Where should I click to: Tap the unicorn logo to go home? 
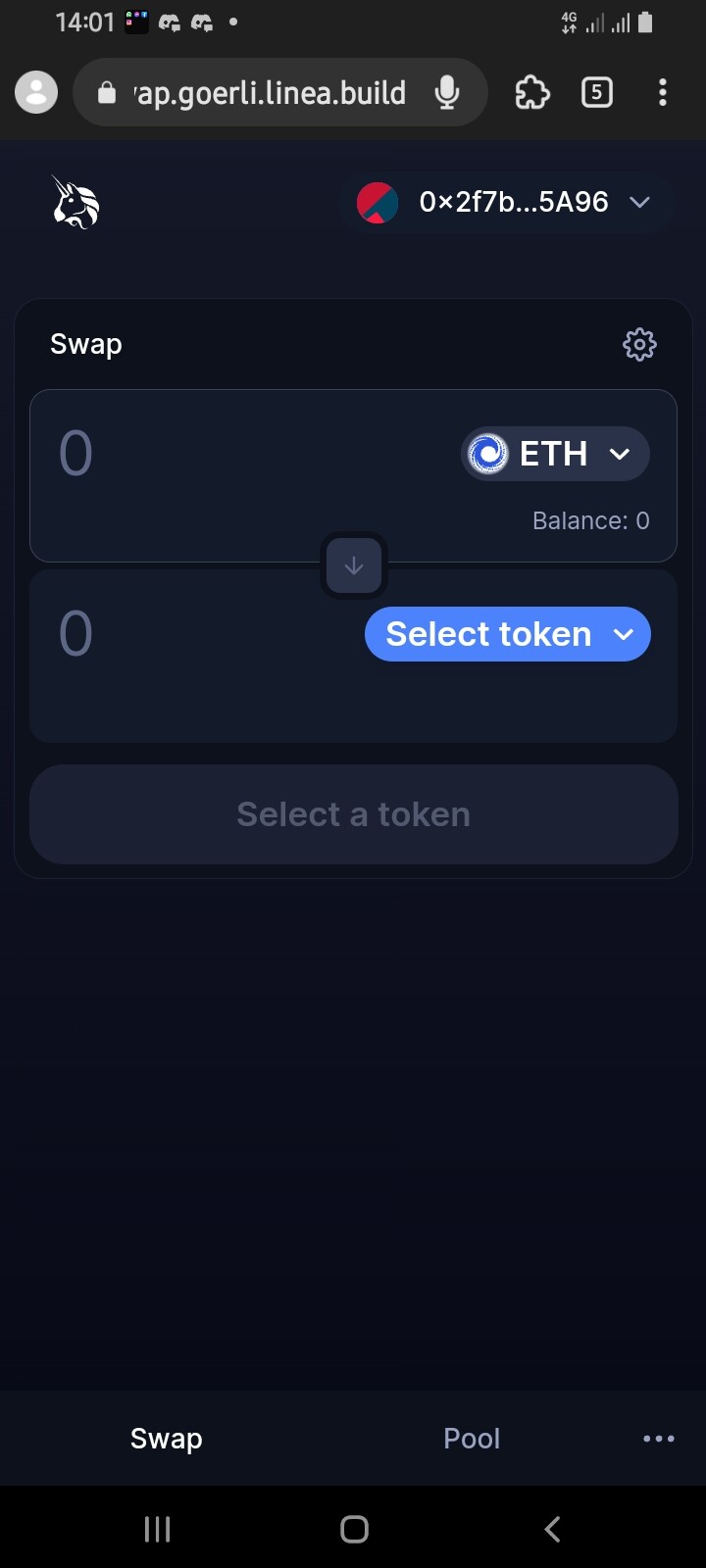pyautogui.click(x=76, y=203)
